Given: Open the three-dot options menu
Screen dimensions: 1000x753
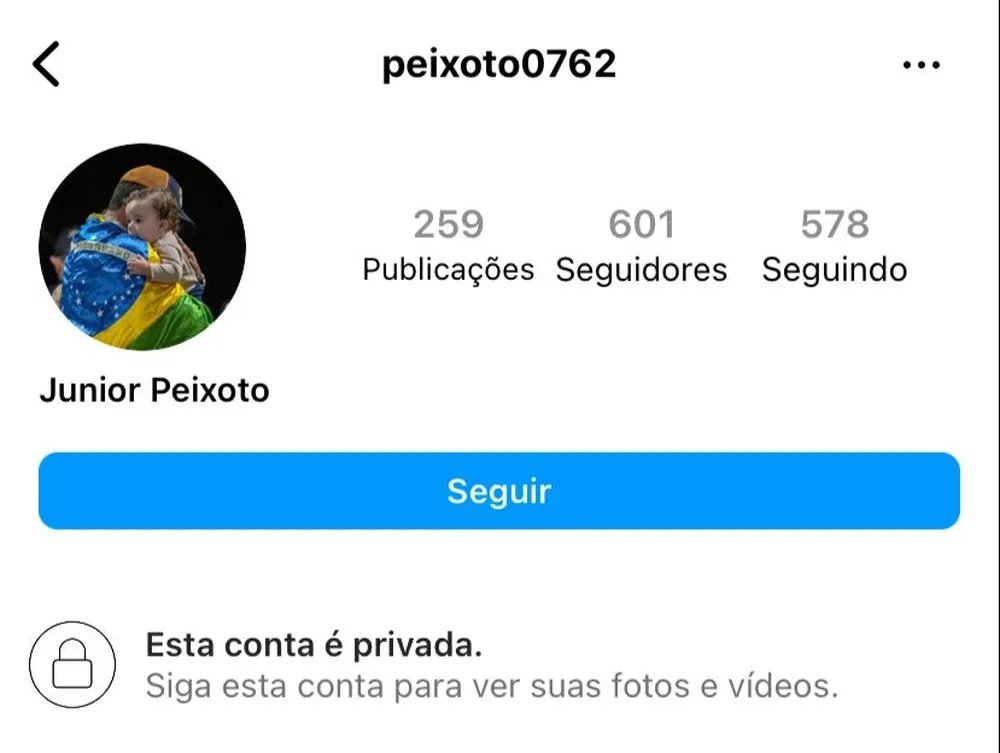Looking at the screenshot, I should click(x=921, y=66).
